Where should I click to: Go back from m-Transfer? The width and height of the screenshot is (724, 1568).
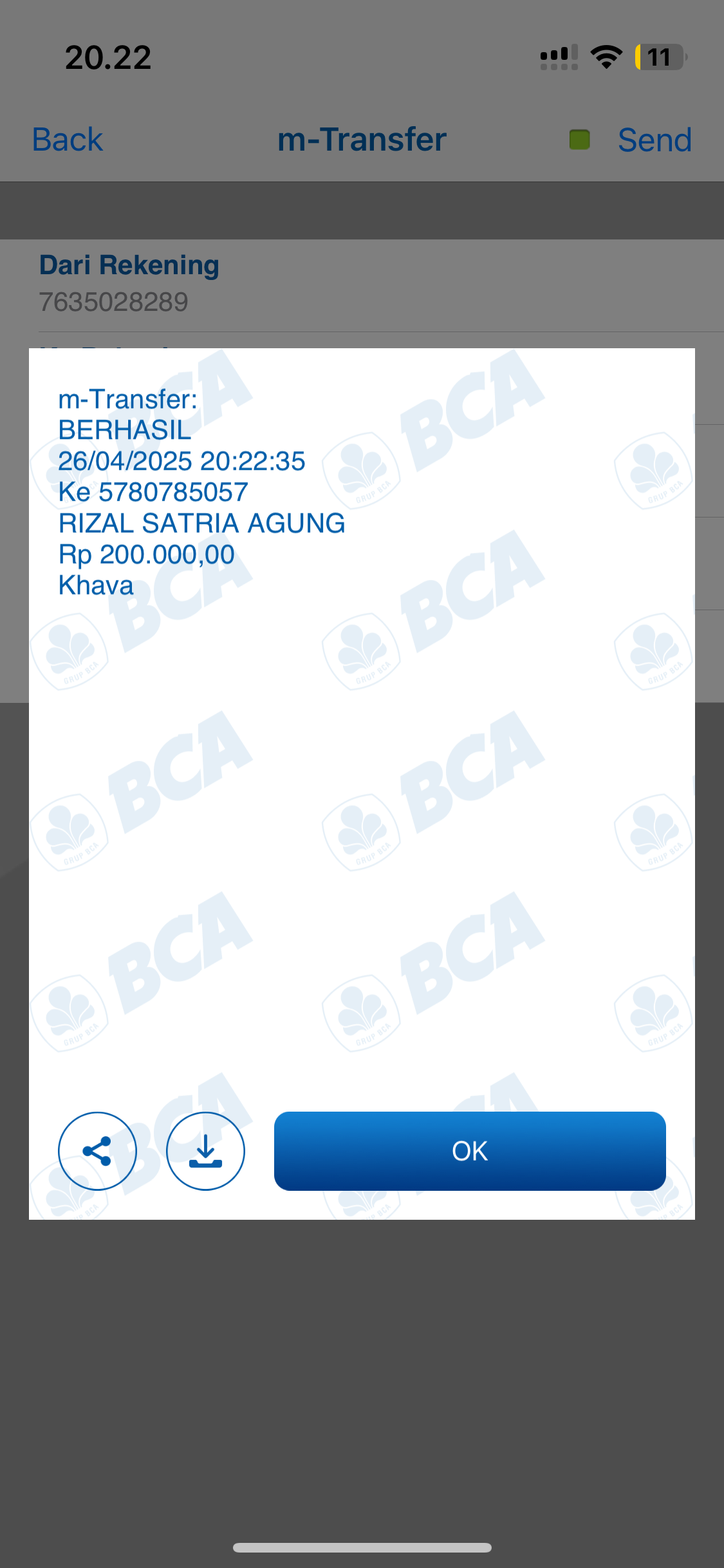tap(68, 140)
